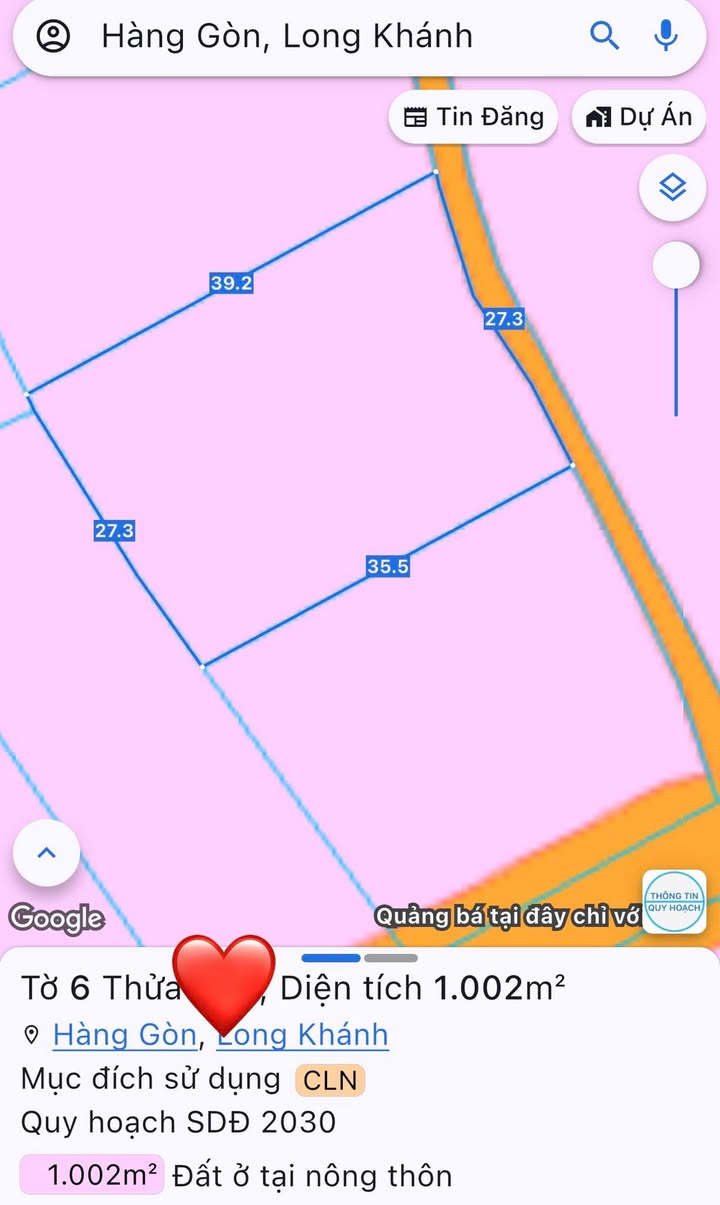Tap the search magnifier icon

pyautogui.click(x=604, y=37)
